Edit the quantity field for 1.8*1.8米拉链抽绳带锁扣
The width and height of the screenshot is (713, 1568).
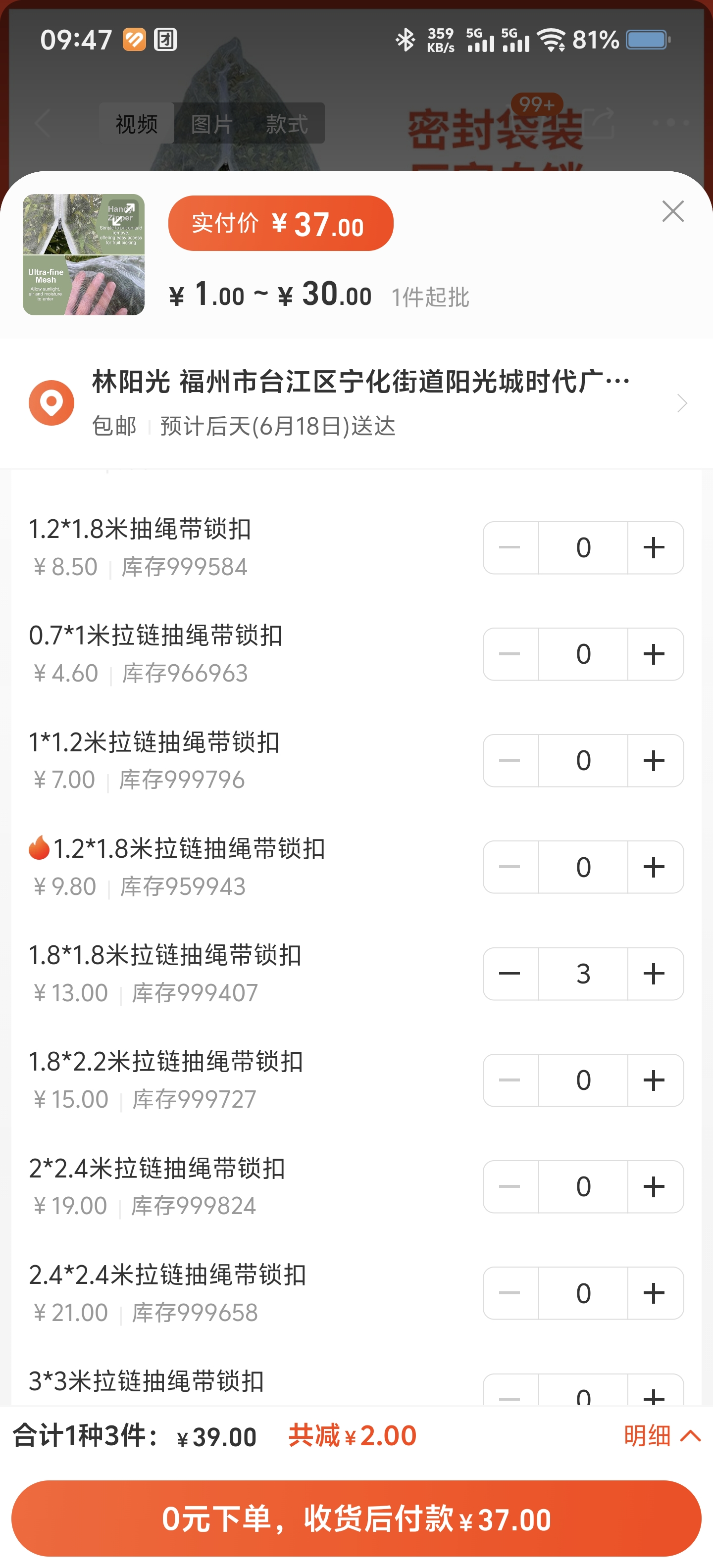583,974
